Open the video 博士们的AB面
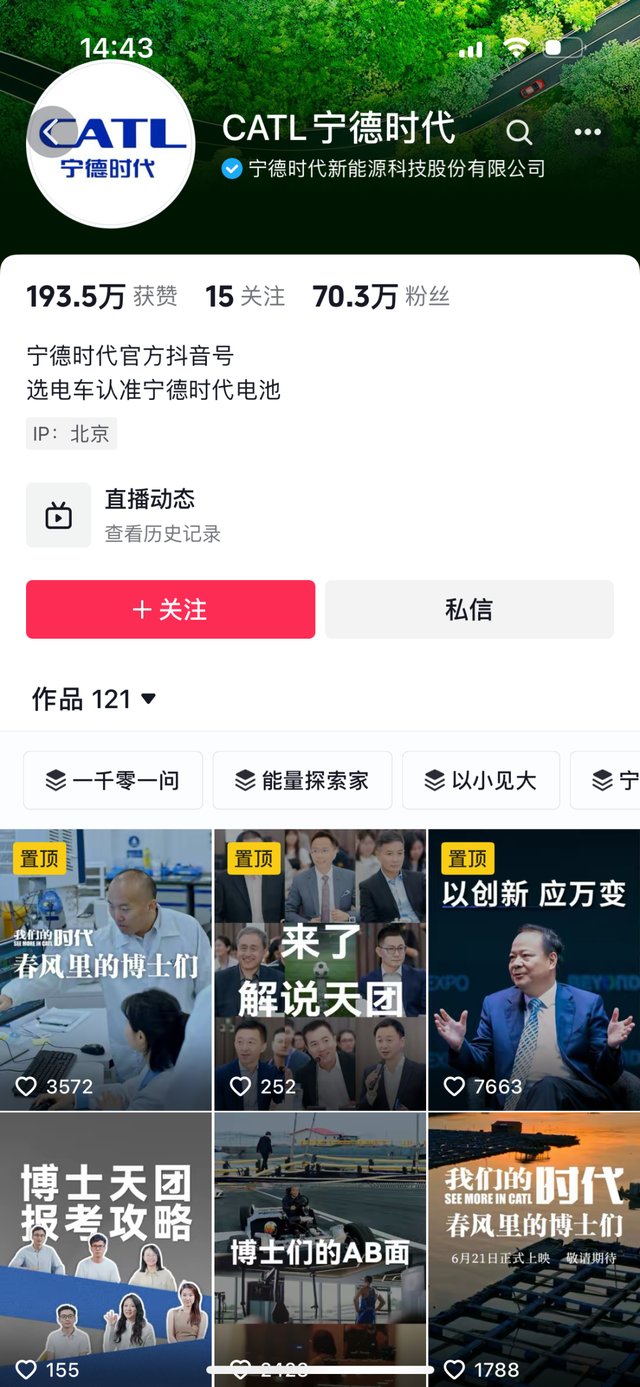The image size is (640, 1387). click(320, 1245)
